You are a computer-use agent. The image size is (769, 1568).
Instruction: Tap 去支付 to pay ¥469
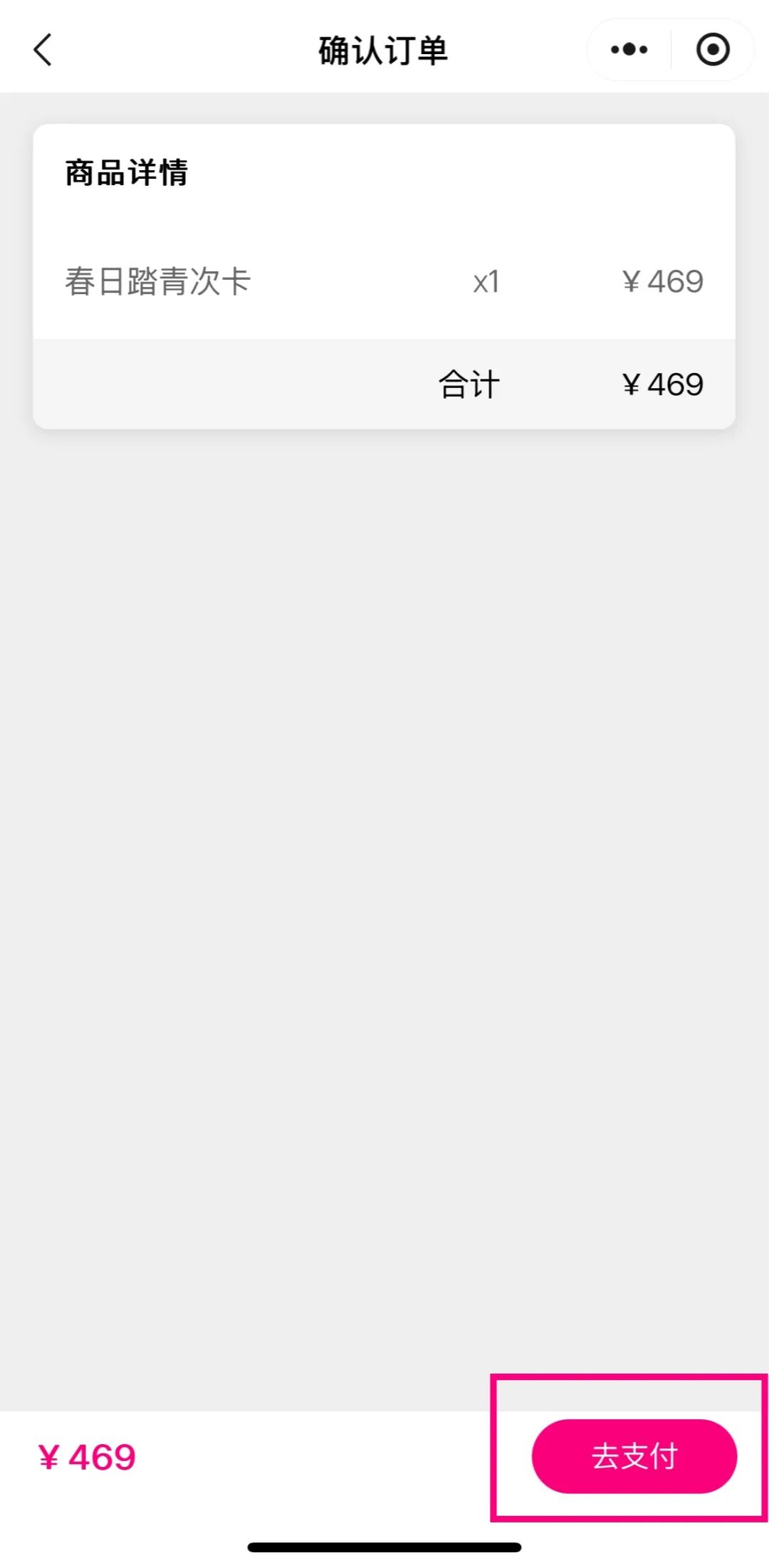[x=634, y=1456]
